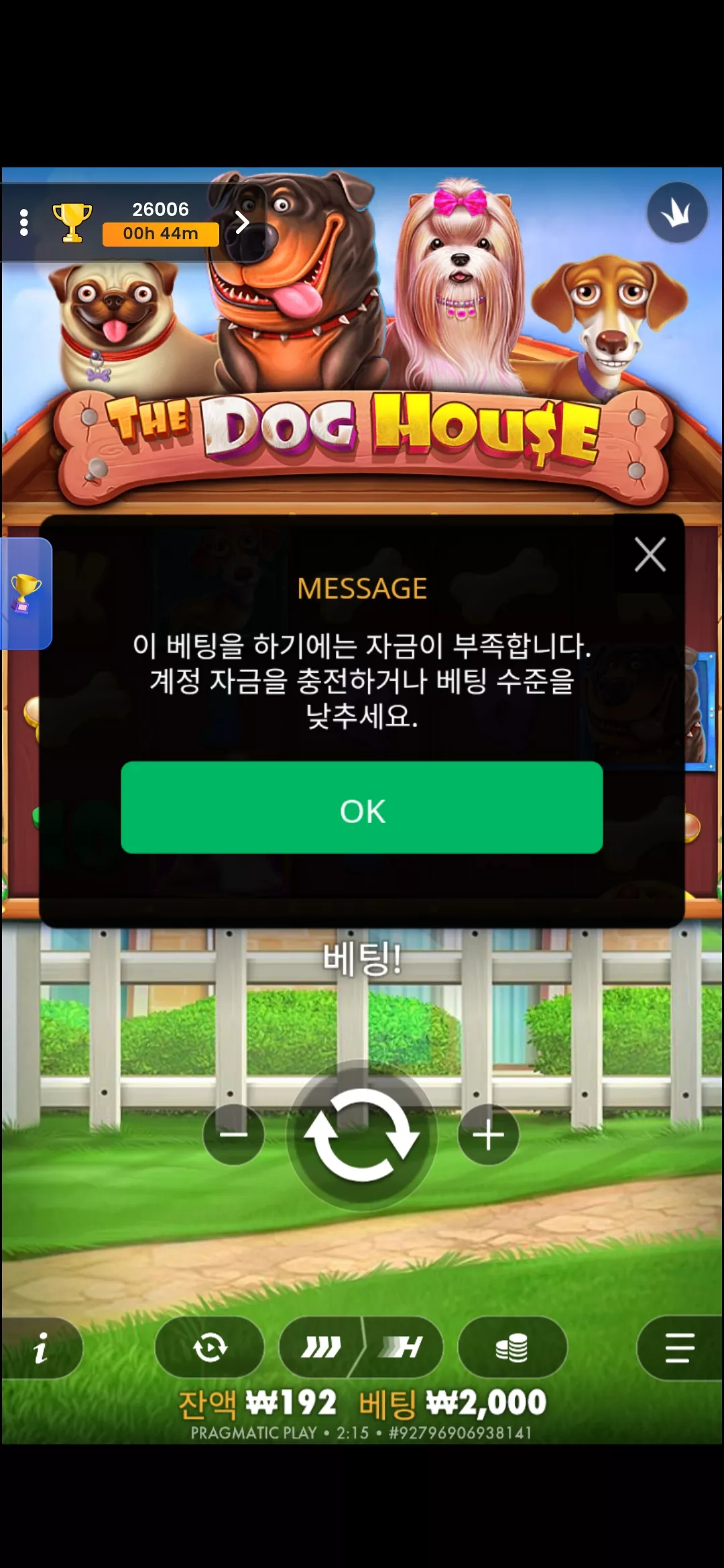
Task: Open the hamburger menu at bottom right
Action: click(x=680, y=1348)
